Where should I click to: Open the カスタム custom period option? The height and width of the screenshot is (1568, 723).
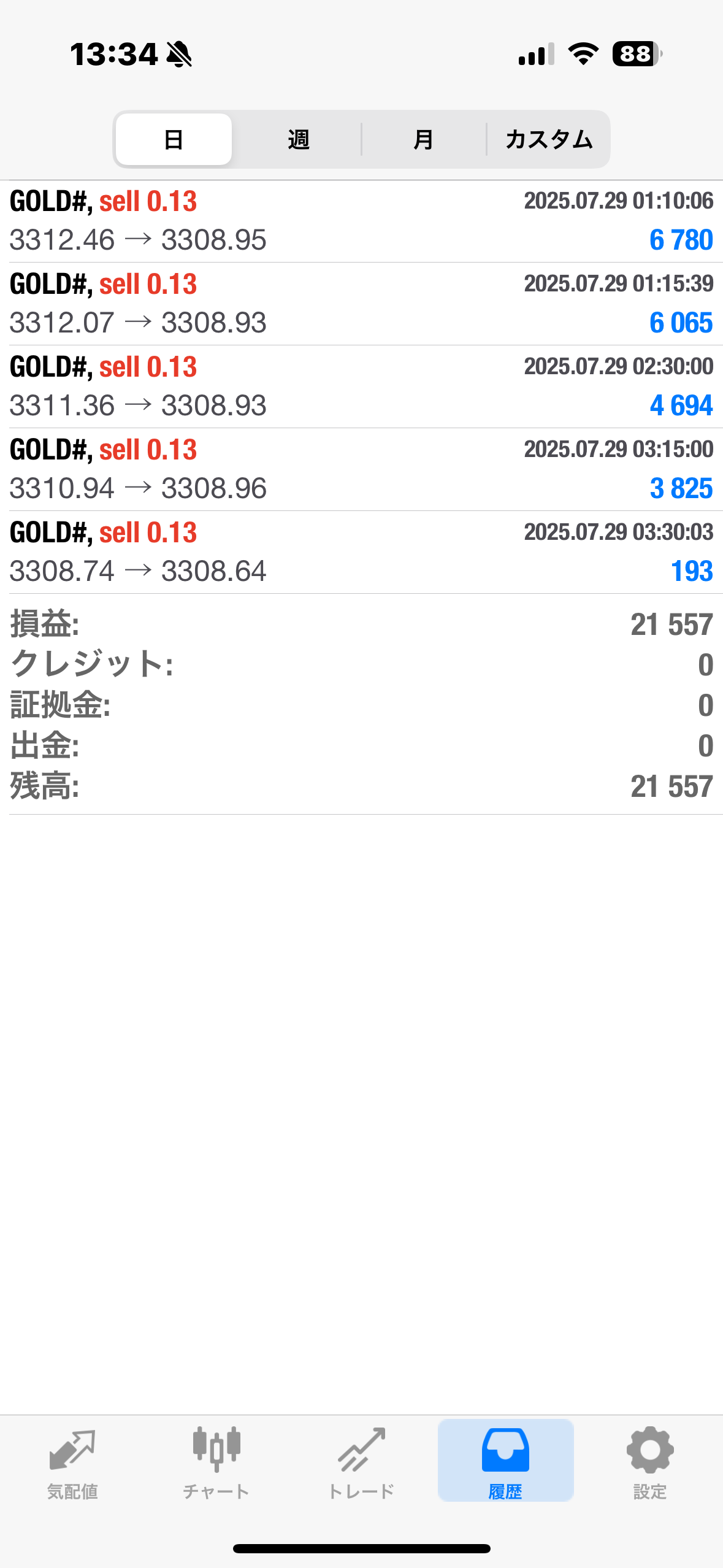coord(549,139)
